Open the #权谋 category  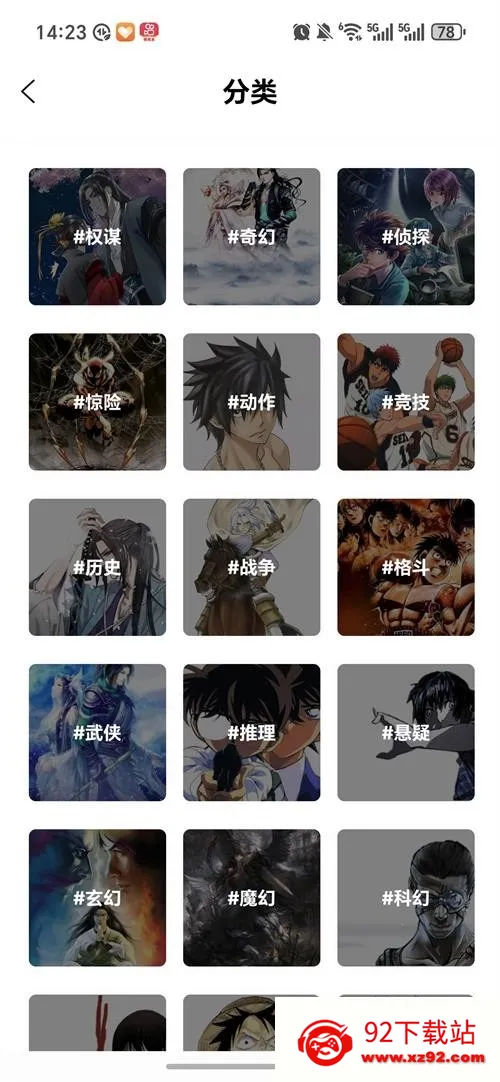click(97, 237)
